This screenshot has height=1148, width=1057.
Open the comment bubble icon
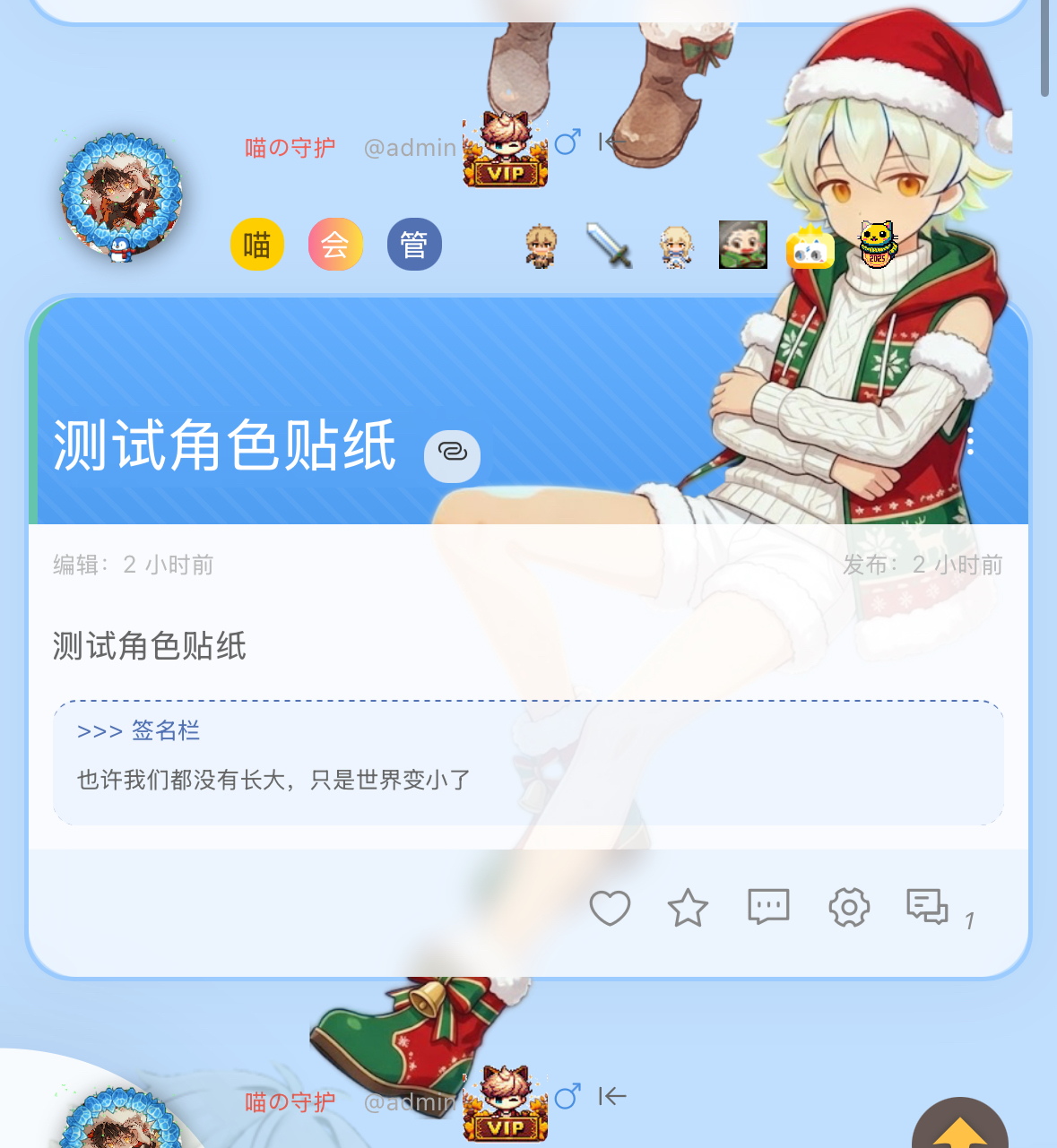[x=768, y=907]
